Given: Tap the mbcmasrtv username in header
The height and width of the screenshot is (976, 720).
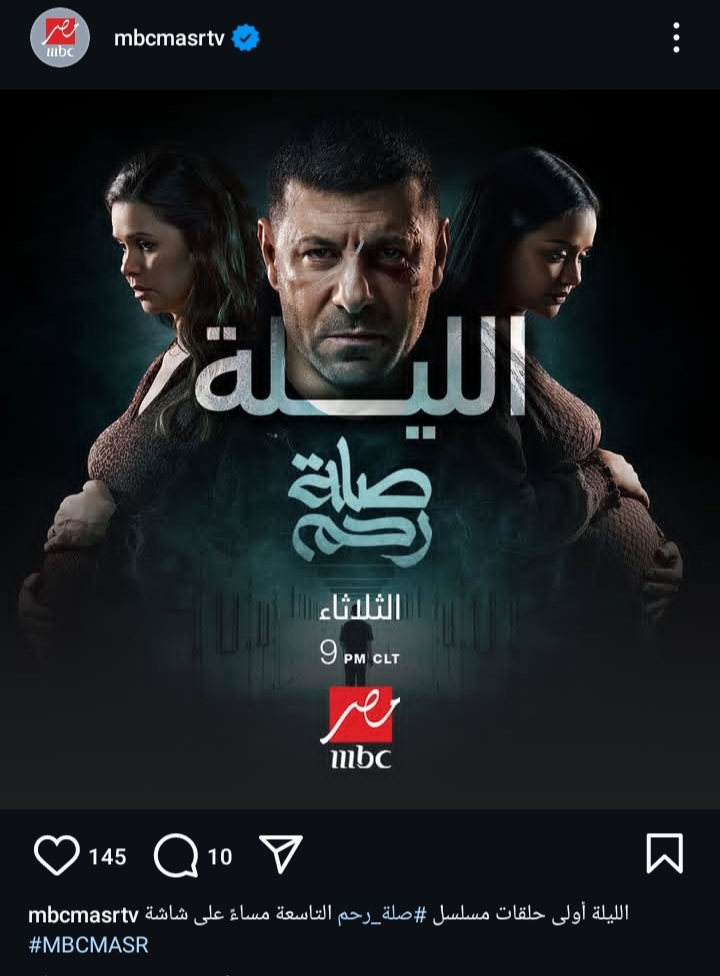Looking at the screenshot, I should coord(168,39).
